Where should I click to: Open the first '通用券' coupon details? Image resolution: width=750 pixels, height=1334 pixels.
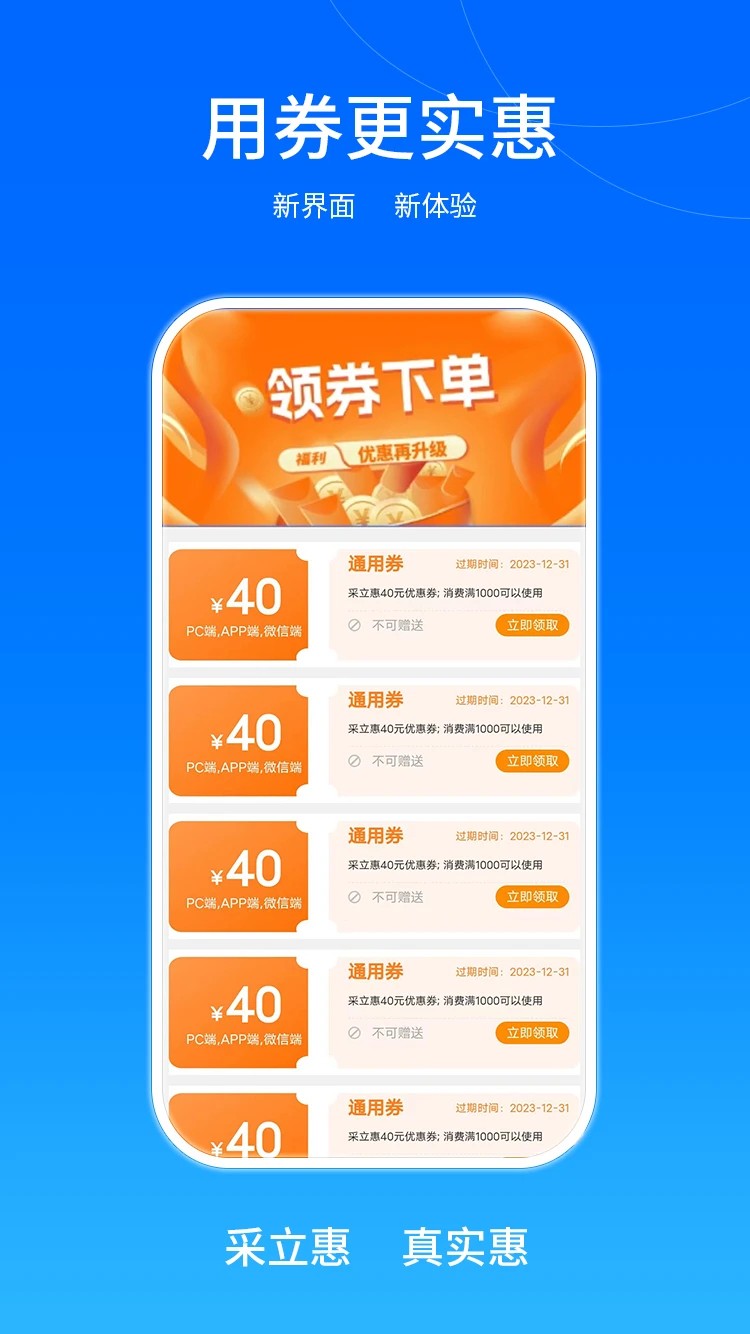tap(375, 562)
